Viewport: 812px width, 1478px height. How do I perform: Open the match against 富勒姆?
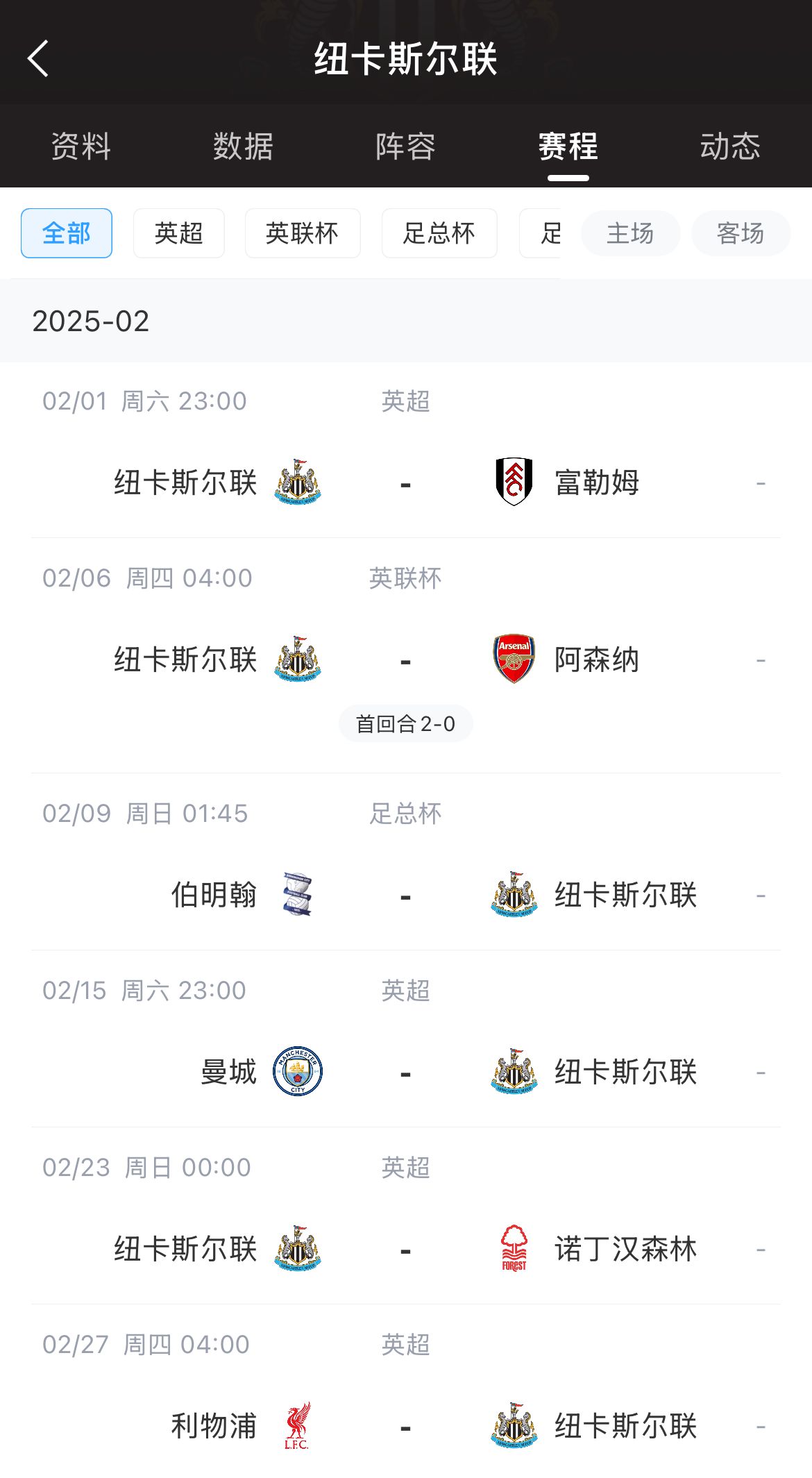[x=406, y=482]
